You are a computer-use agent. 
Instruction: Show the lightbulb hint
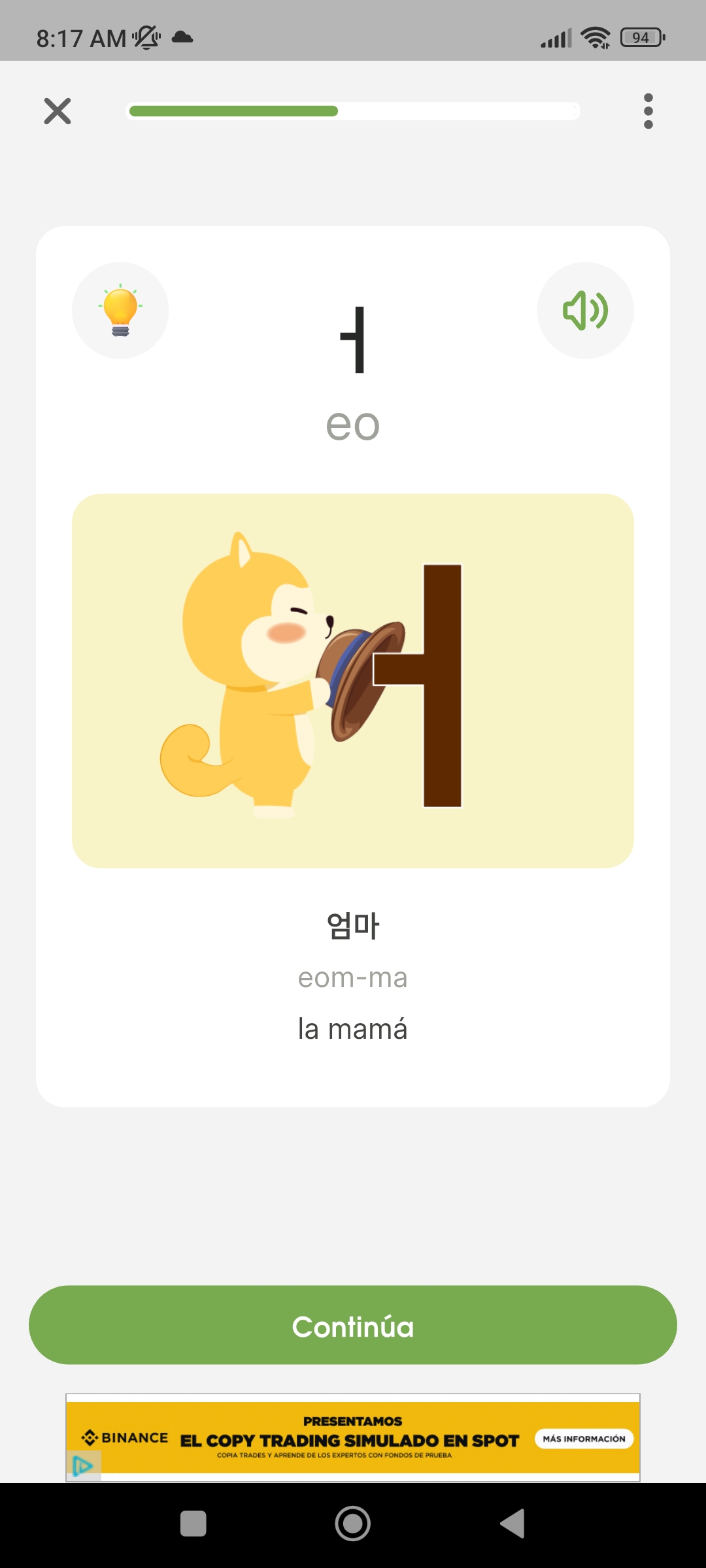click(x=120, y=310)
